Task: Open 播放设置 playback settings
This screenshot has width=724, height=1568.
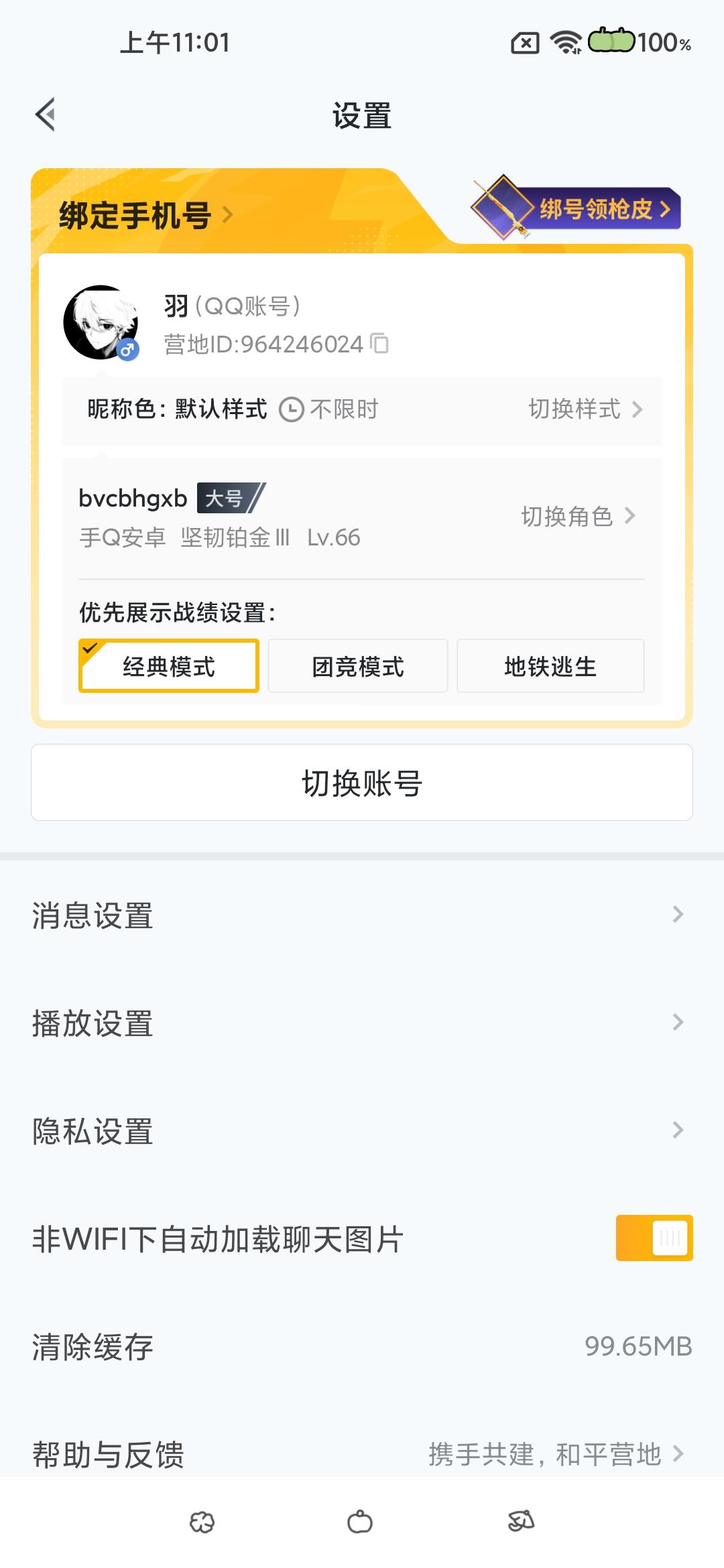Action: click(x=362, y=1024)
